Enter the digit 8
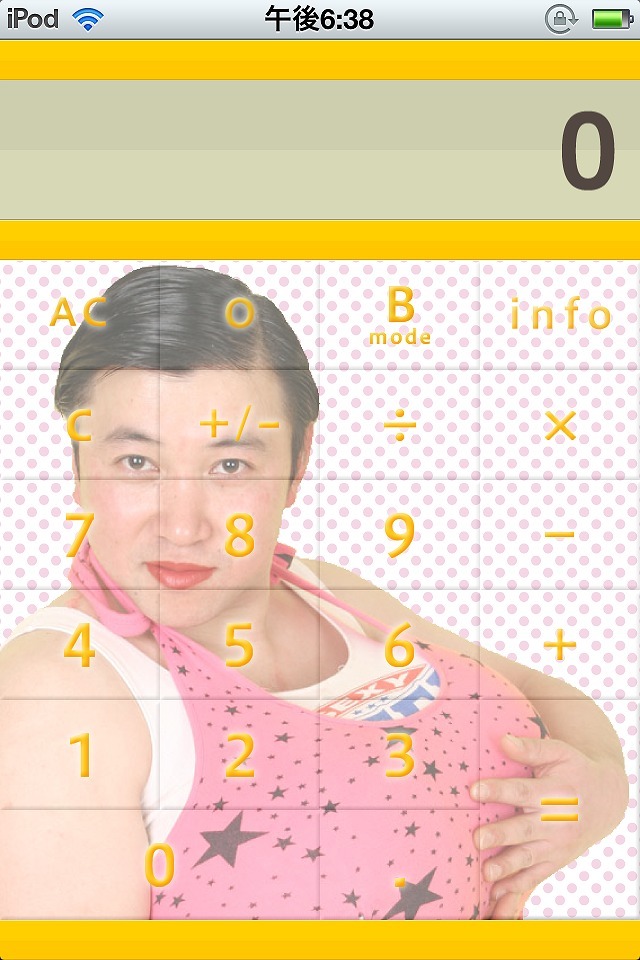The image size is (640, 960). pyautogui.click(x=240, y=536)
